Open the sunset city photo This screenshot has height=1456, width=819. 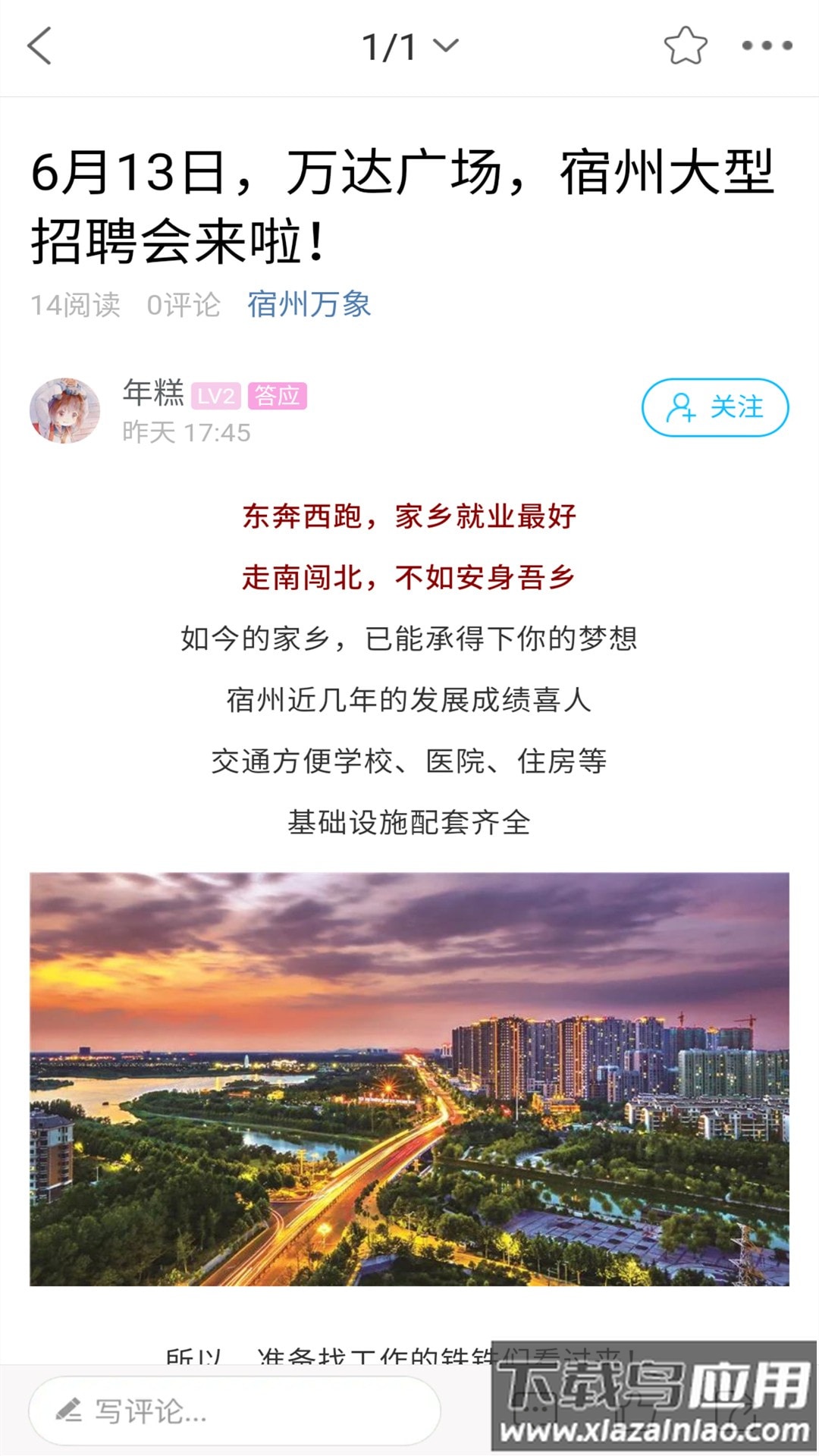pyautogui.click(x=409, y=1079)
